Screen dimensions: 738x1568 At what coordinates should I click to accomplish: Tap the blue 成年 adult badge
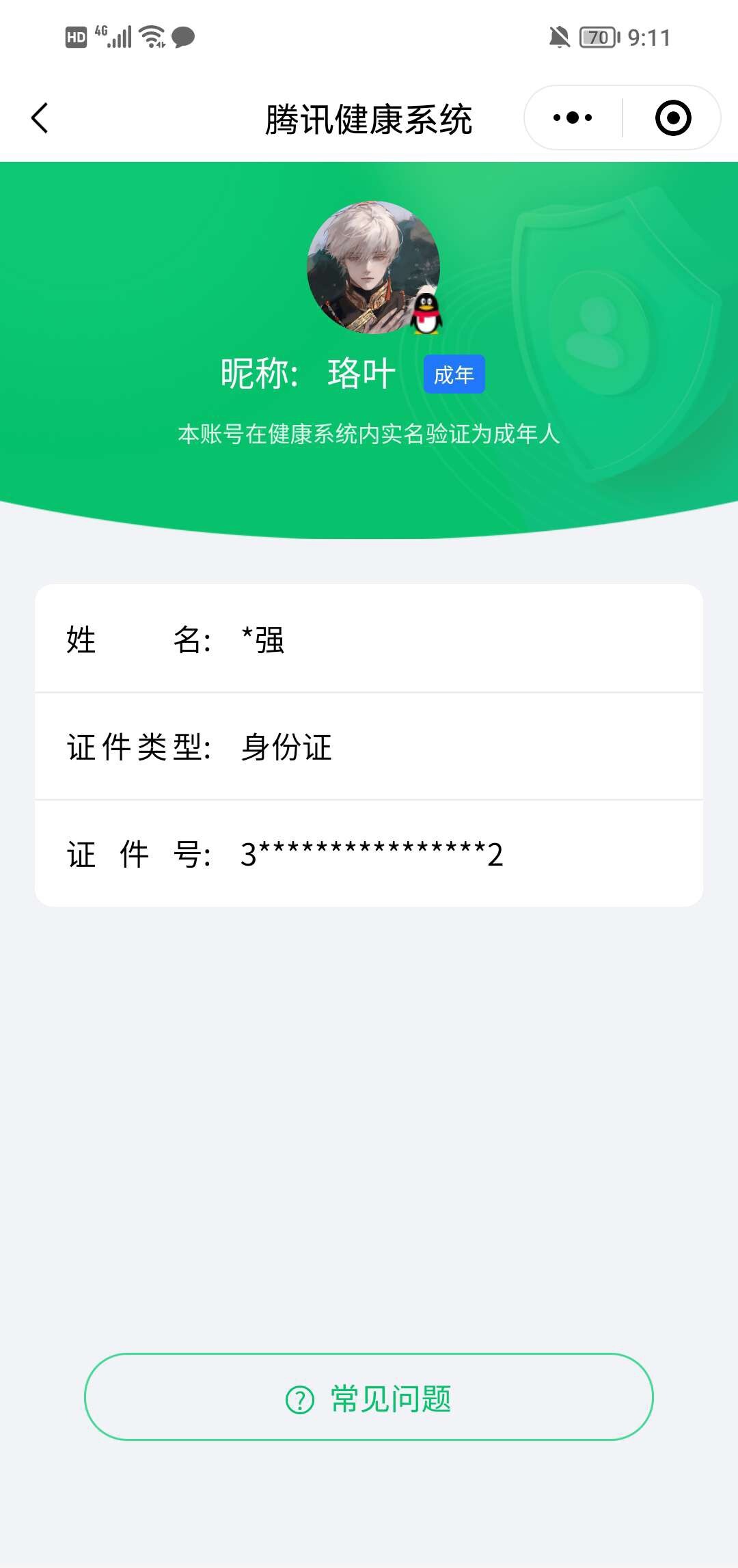(x=454, y=374)
